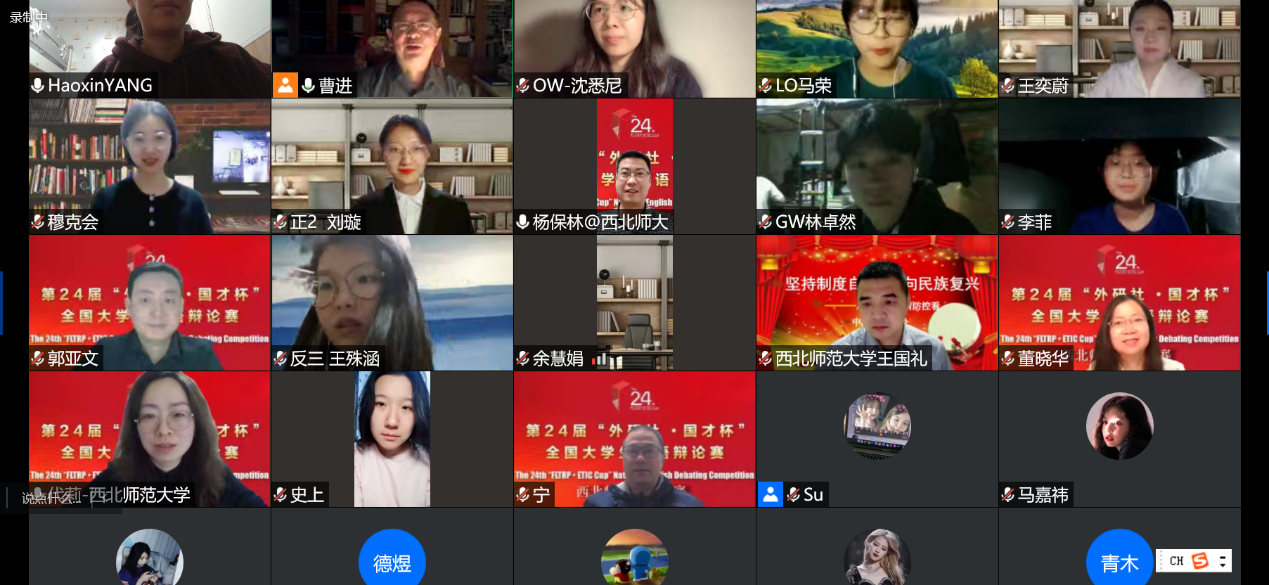Tap 正2 刘璇's video tile

[392, 165]
